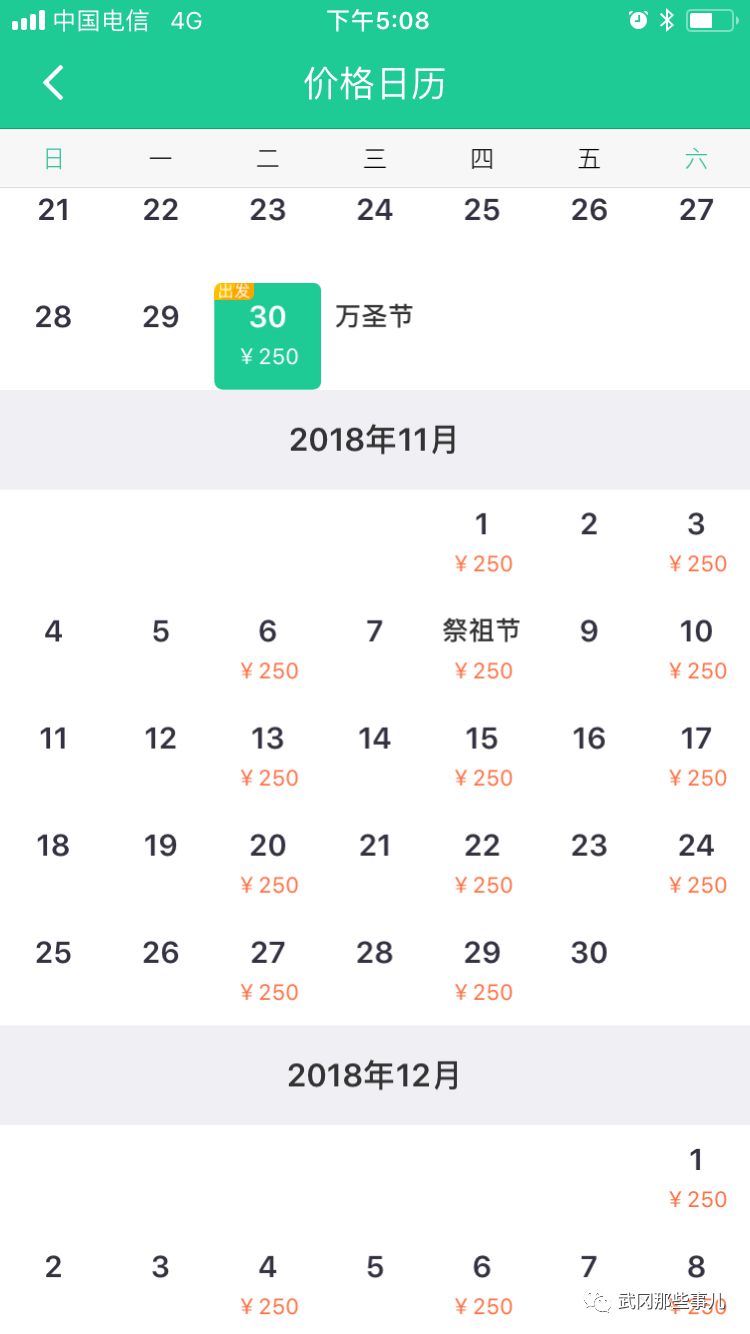This screenshot has height=1334, width=750.
Task: Select November 6 with ¥250 price
Action: pyautogui.click(x=268, y=649)
